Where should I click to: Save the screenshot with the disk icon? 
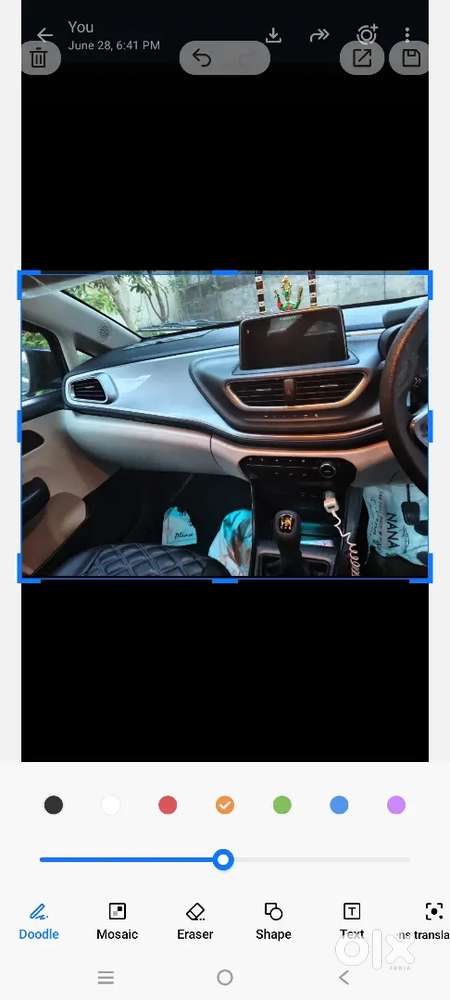point(410,59)
